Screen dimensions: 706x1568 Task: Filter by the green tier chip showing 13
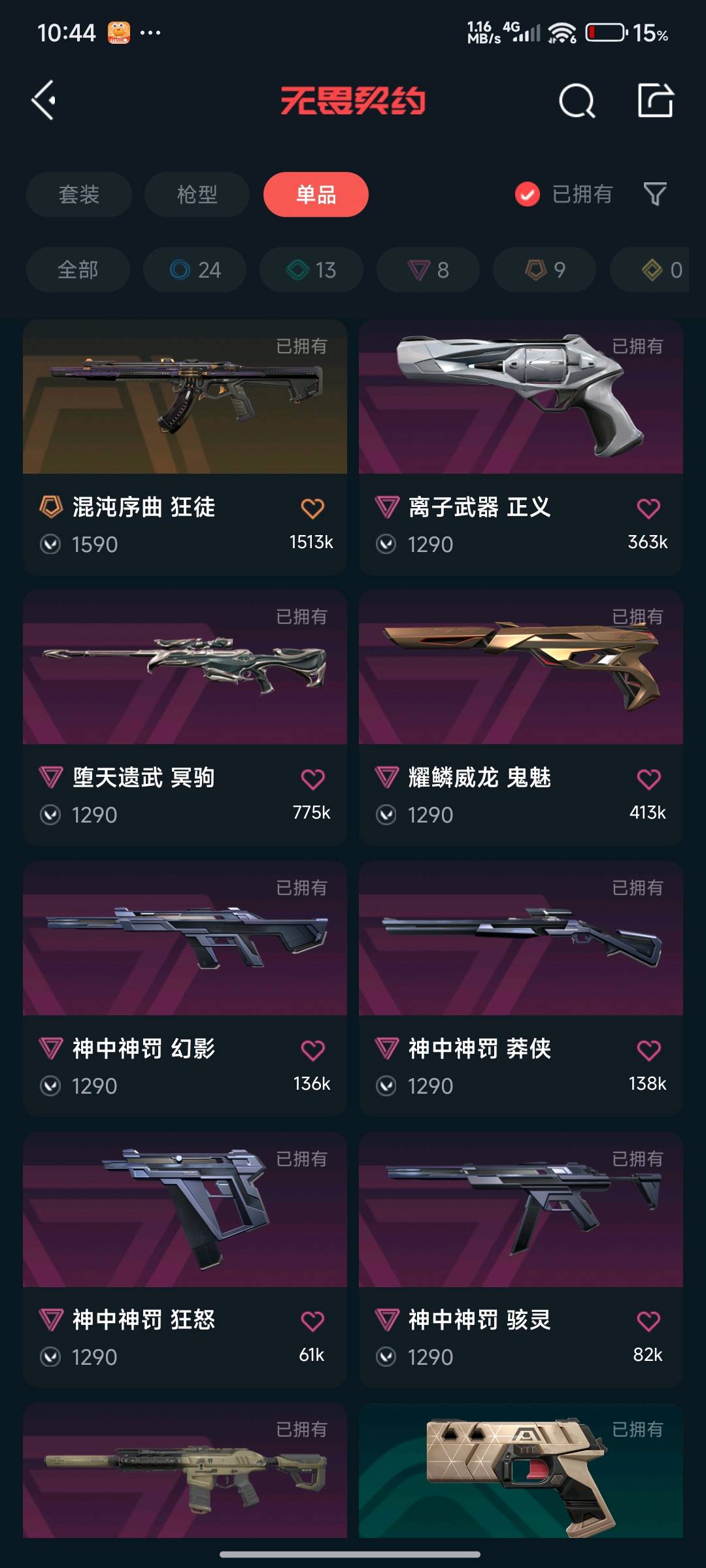click(311, 270)
